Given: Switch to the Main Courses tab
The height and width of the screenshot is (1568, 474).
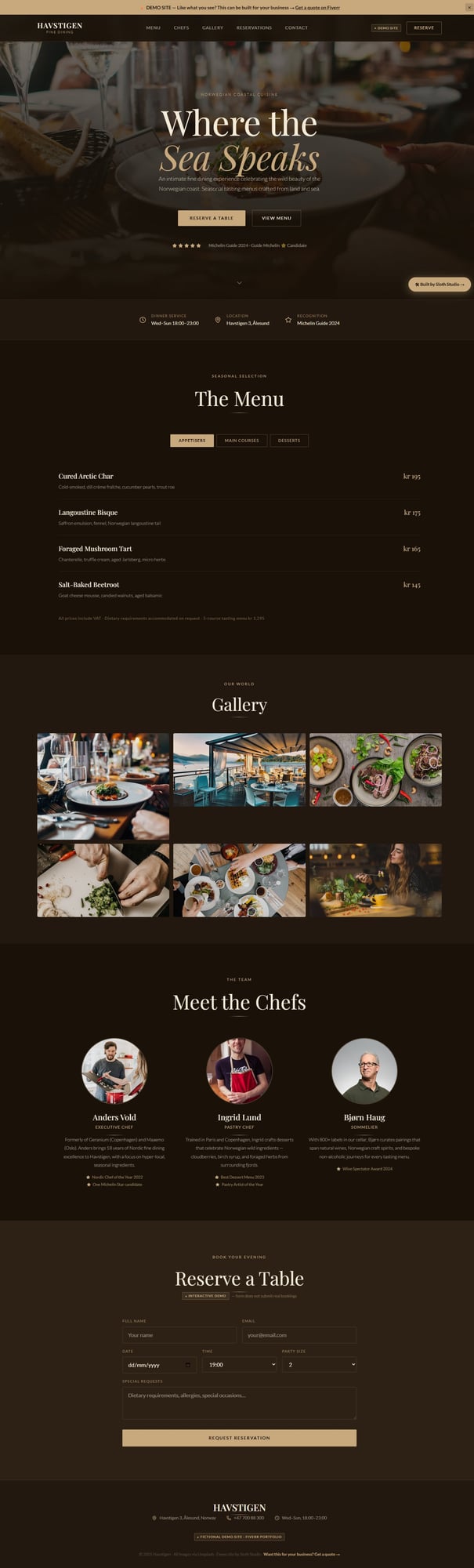Looking at the screenshot, I should 241,441.
